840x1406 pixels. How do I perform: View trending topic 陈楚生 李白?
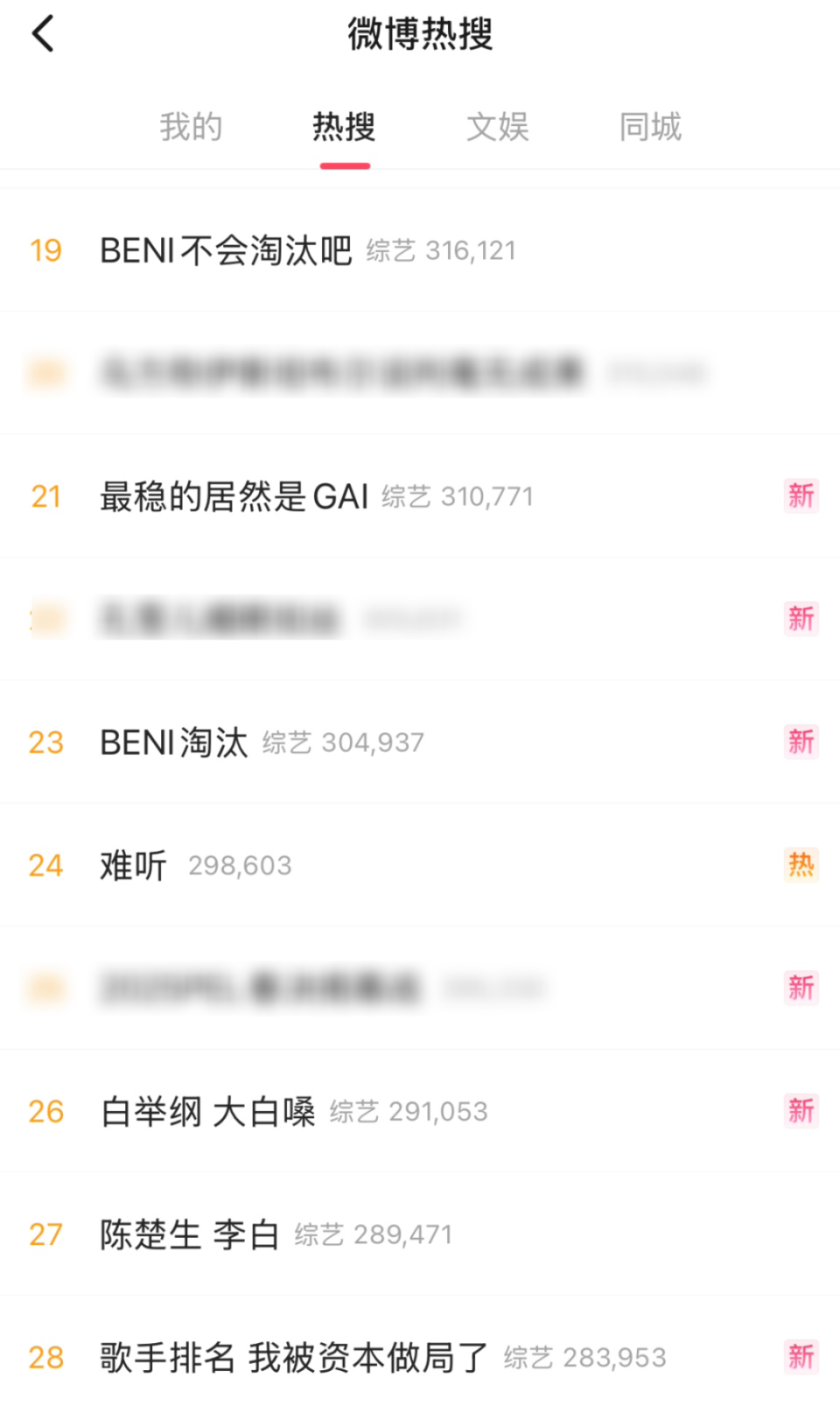click(189, 1234)
